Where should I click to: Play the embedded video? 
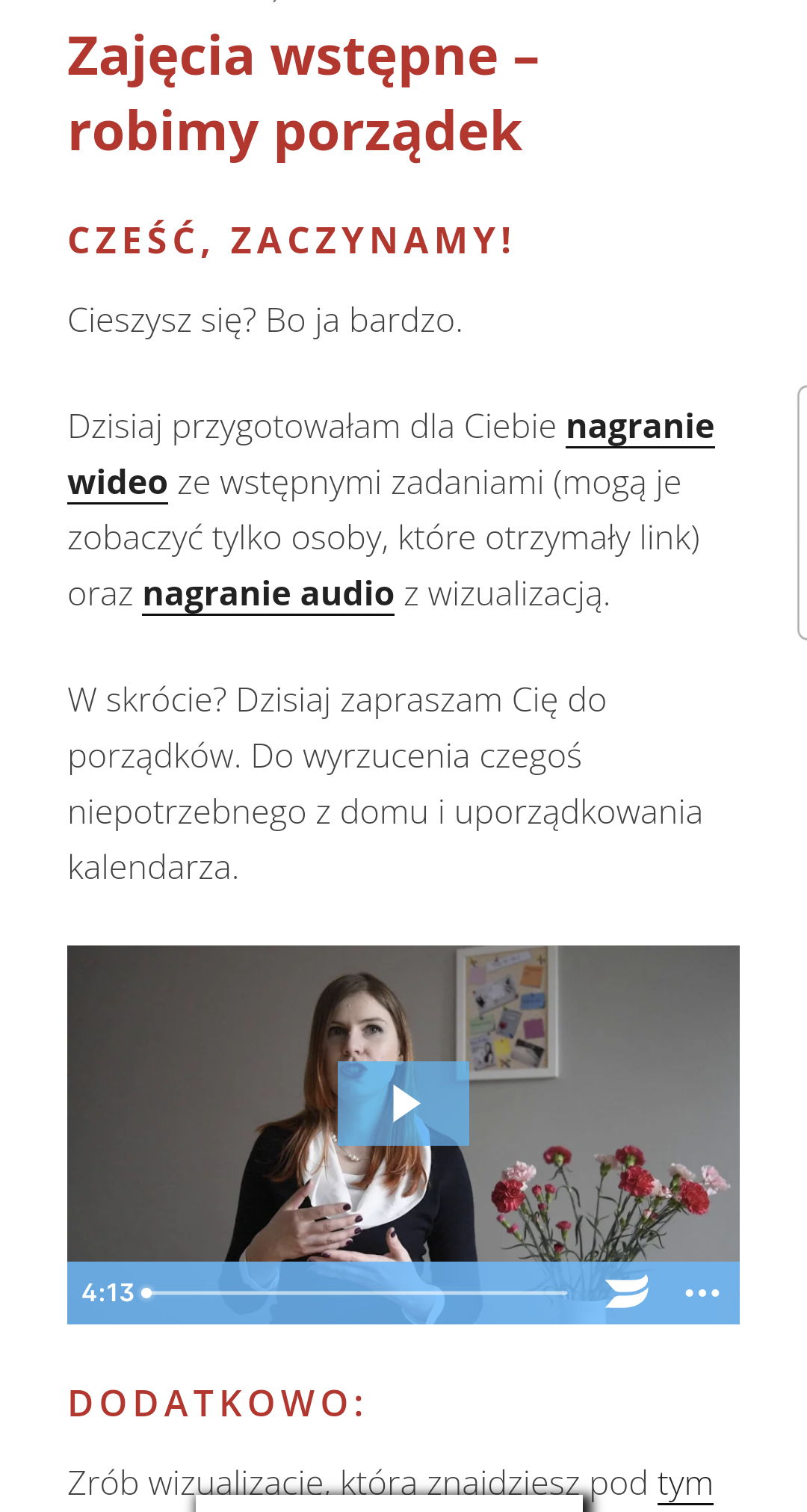pos(403,1103)
